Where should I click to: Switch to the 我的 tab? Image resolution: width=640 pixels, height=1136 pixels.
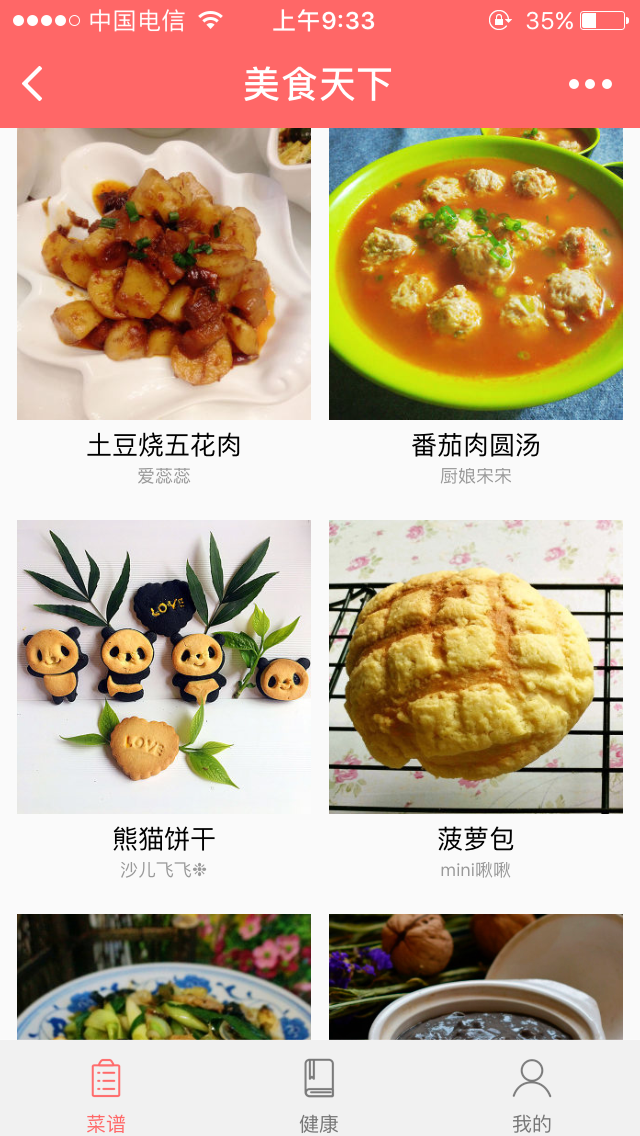(531, 1093)
